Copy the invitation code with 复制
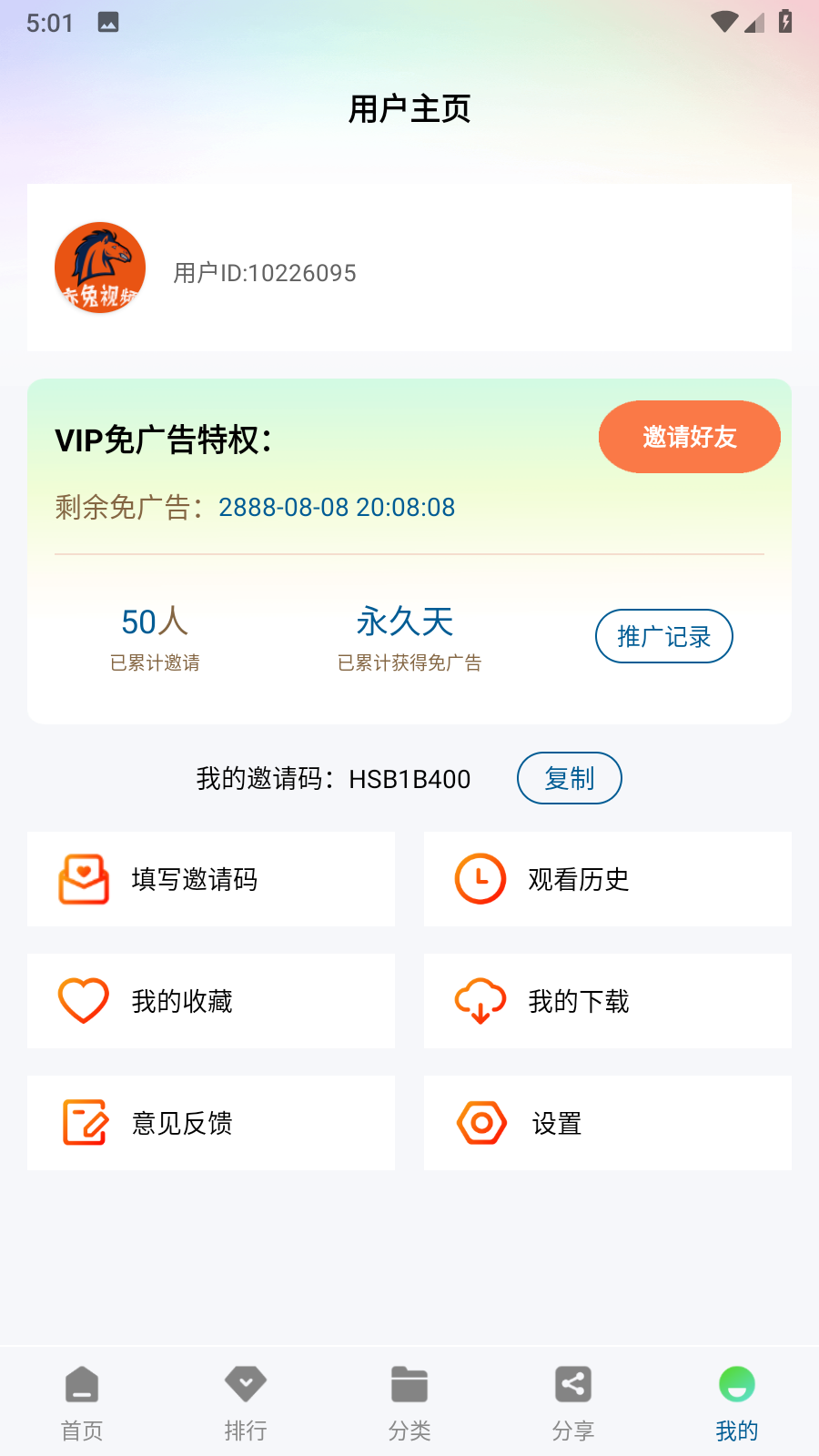This screenshot has width=819, height=1456. coord(570,778)
